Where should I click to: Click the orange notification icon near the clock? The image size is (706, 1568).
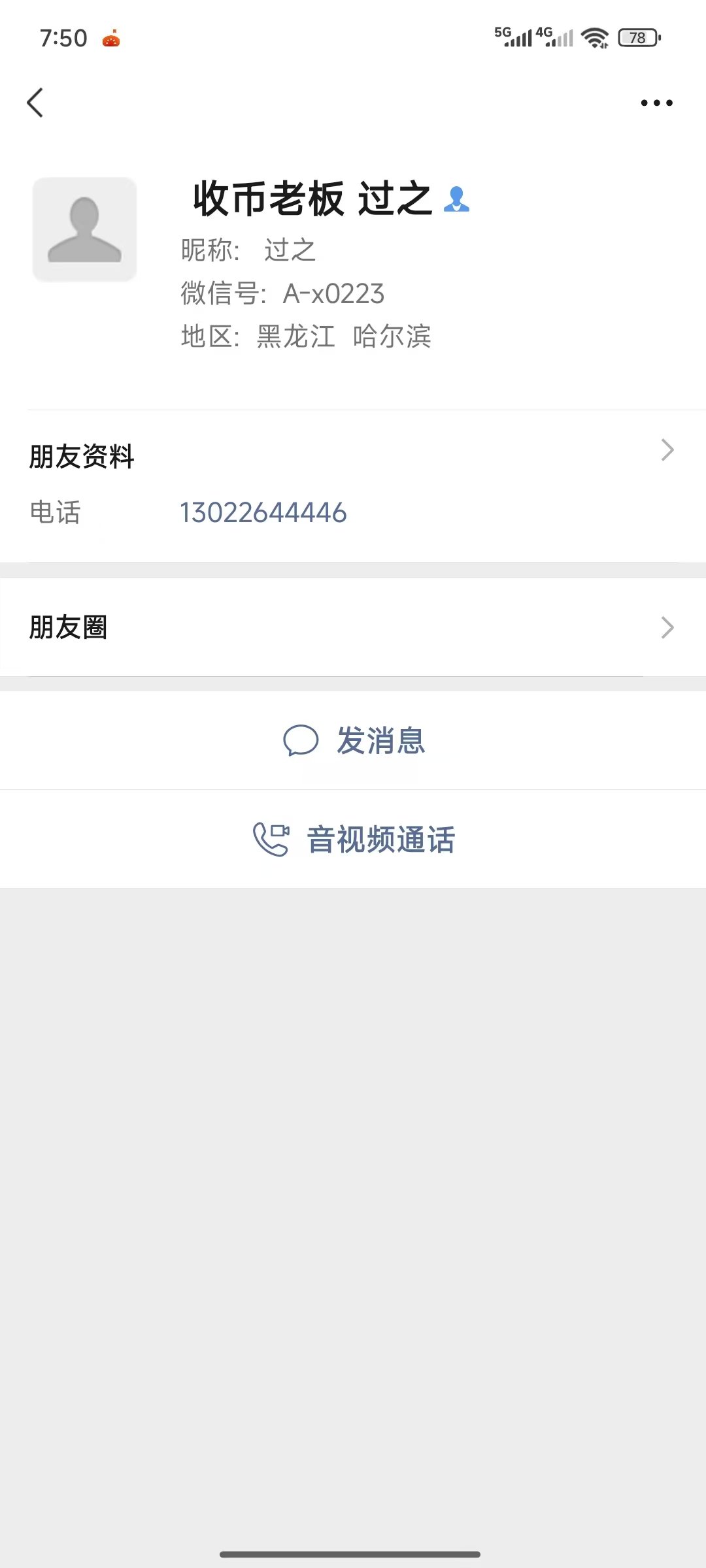coord(110,39)
